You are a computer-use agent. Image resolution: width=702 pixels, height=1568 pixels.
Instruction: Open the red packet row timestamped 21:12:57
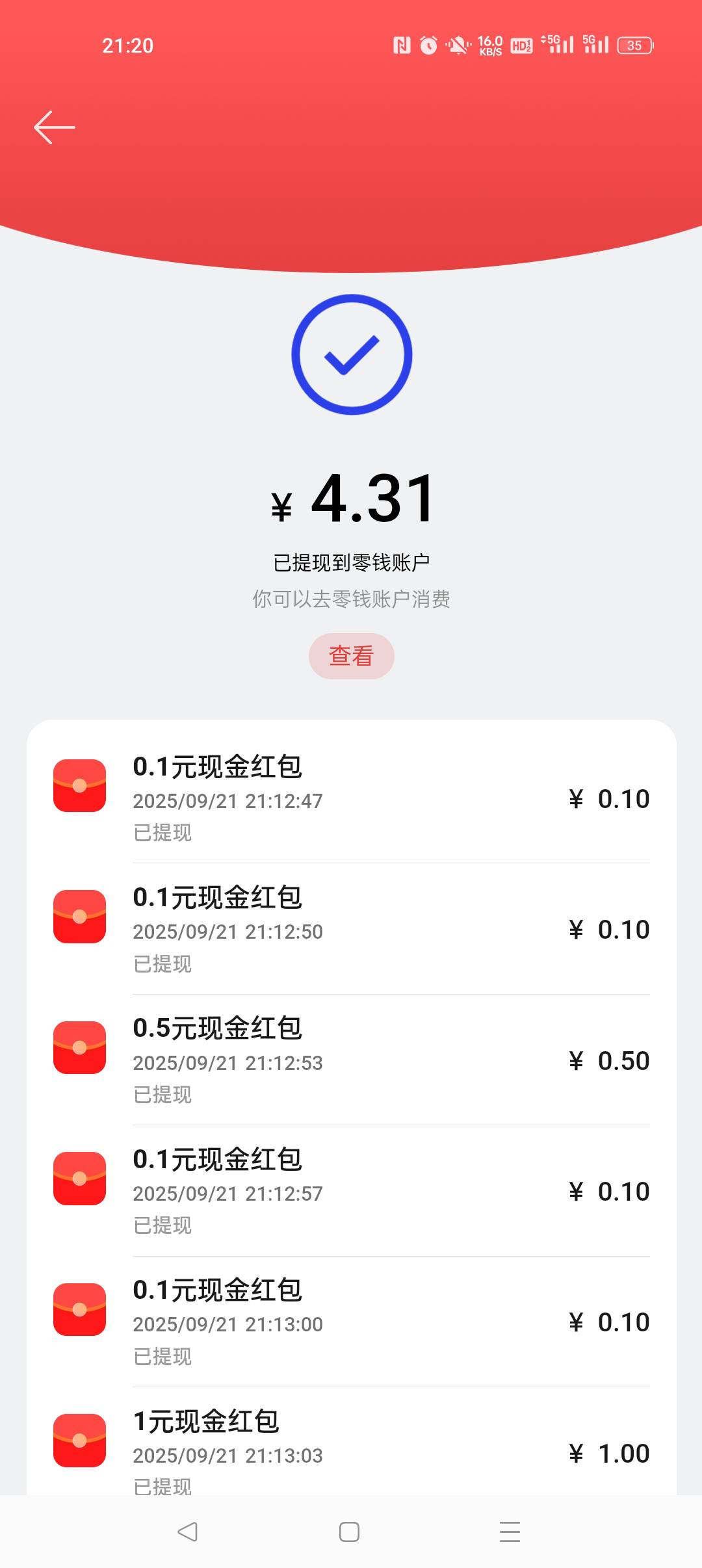coord(351,1191)
